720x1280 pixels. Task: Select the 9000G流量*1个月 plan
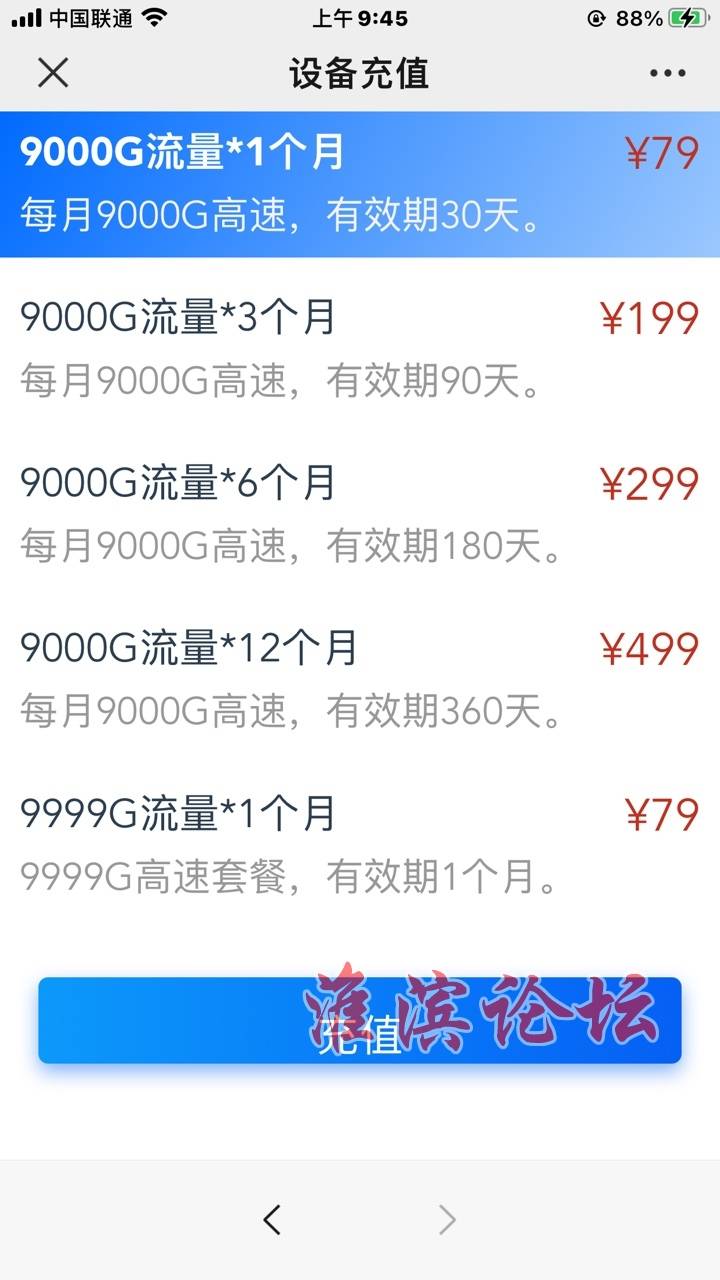pyautogui.click(x=360, y=184)
